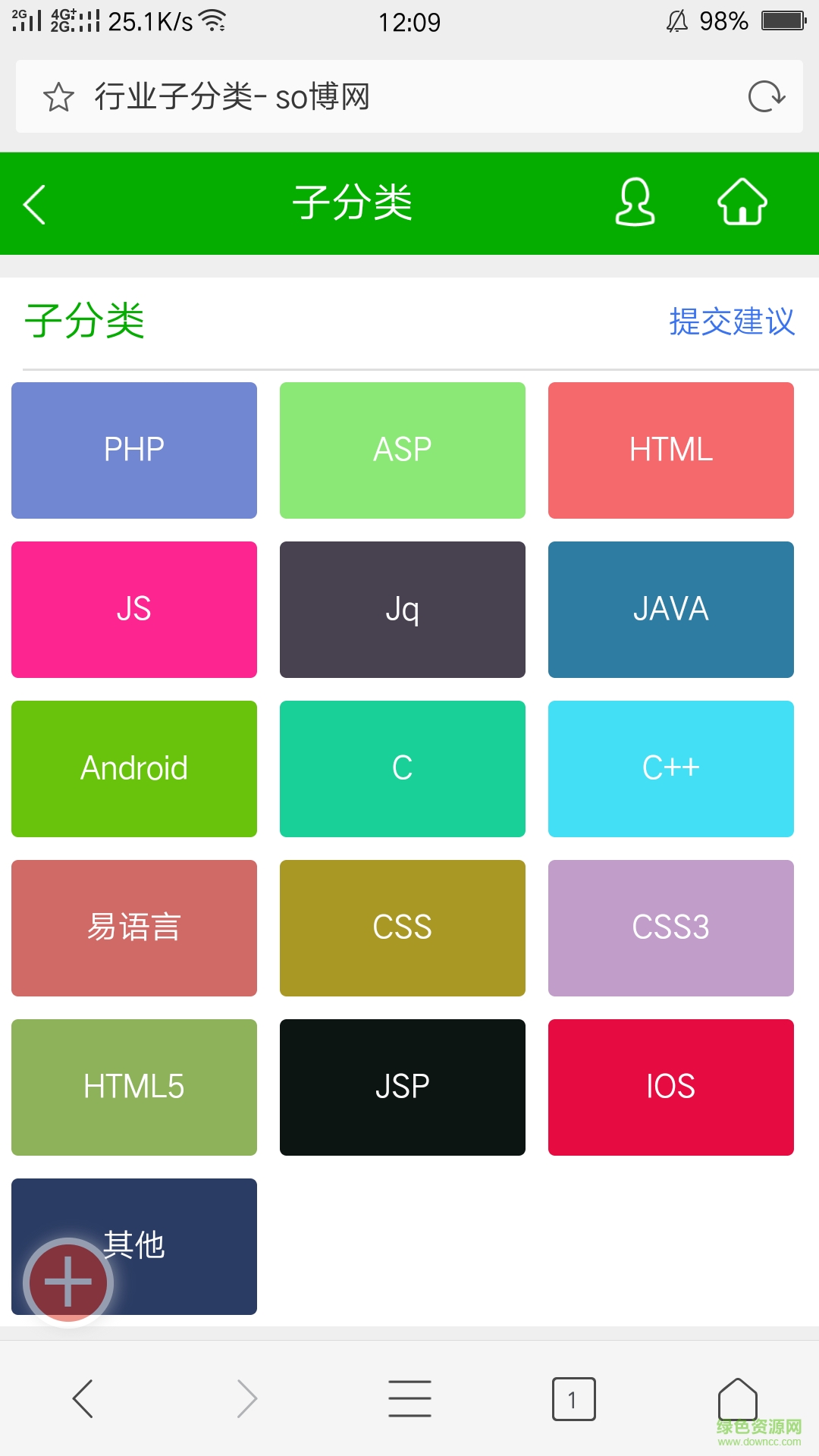819x1456 pixels.
Task: Select the PHP category tile
Action: [134, 450]
